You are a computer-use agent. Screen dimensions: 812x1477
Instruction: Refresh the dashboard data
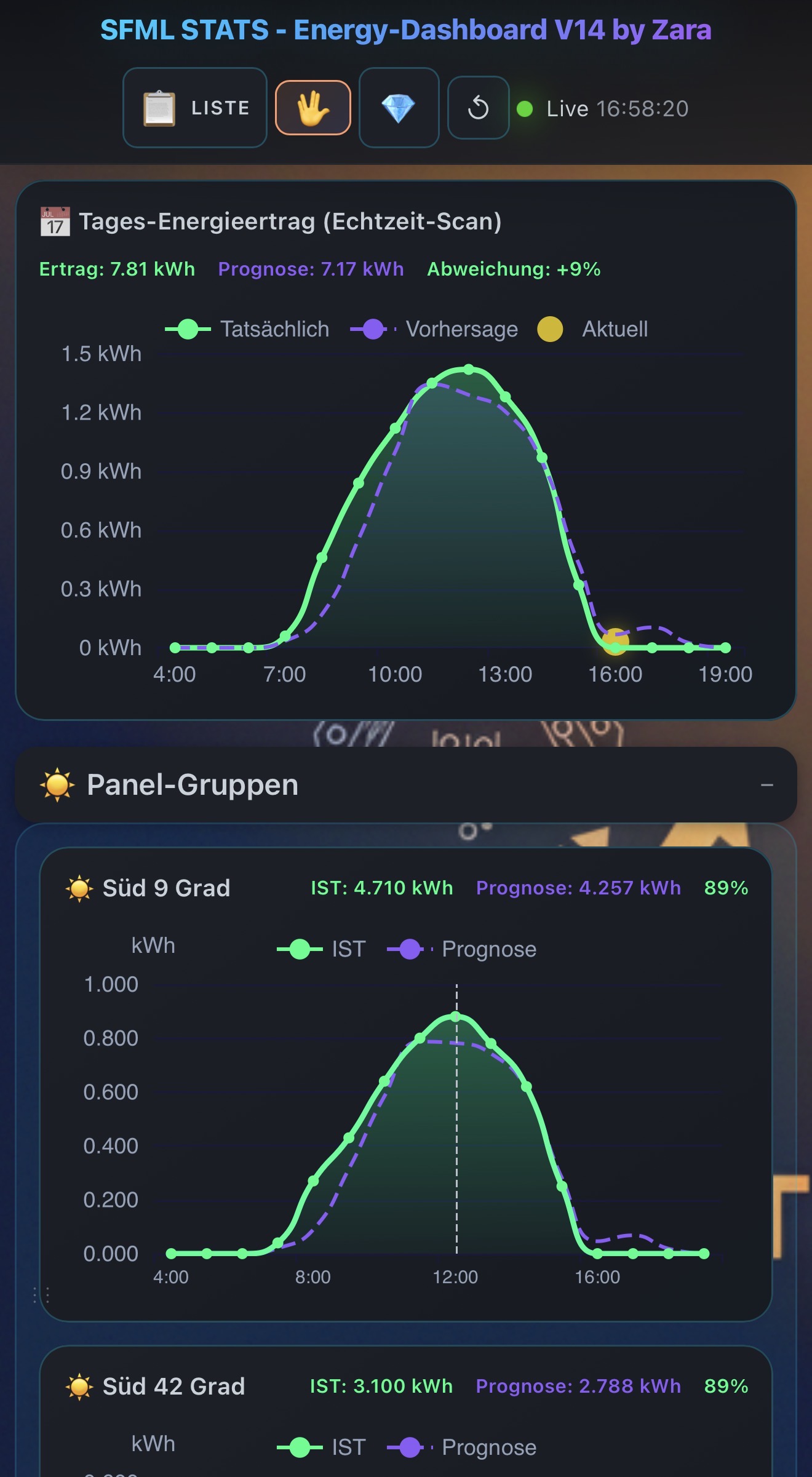(x=478, y=108)
